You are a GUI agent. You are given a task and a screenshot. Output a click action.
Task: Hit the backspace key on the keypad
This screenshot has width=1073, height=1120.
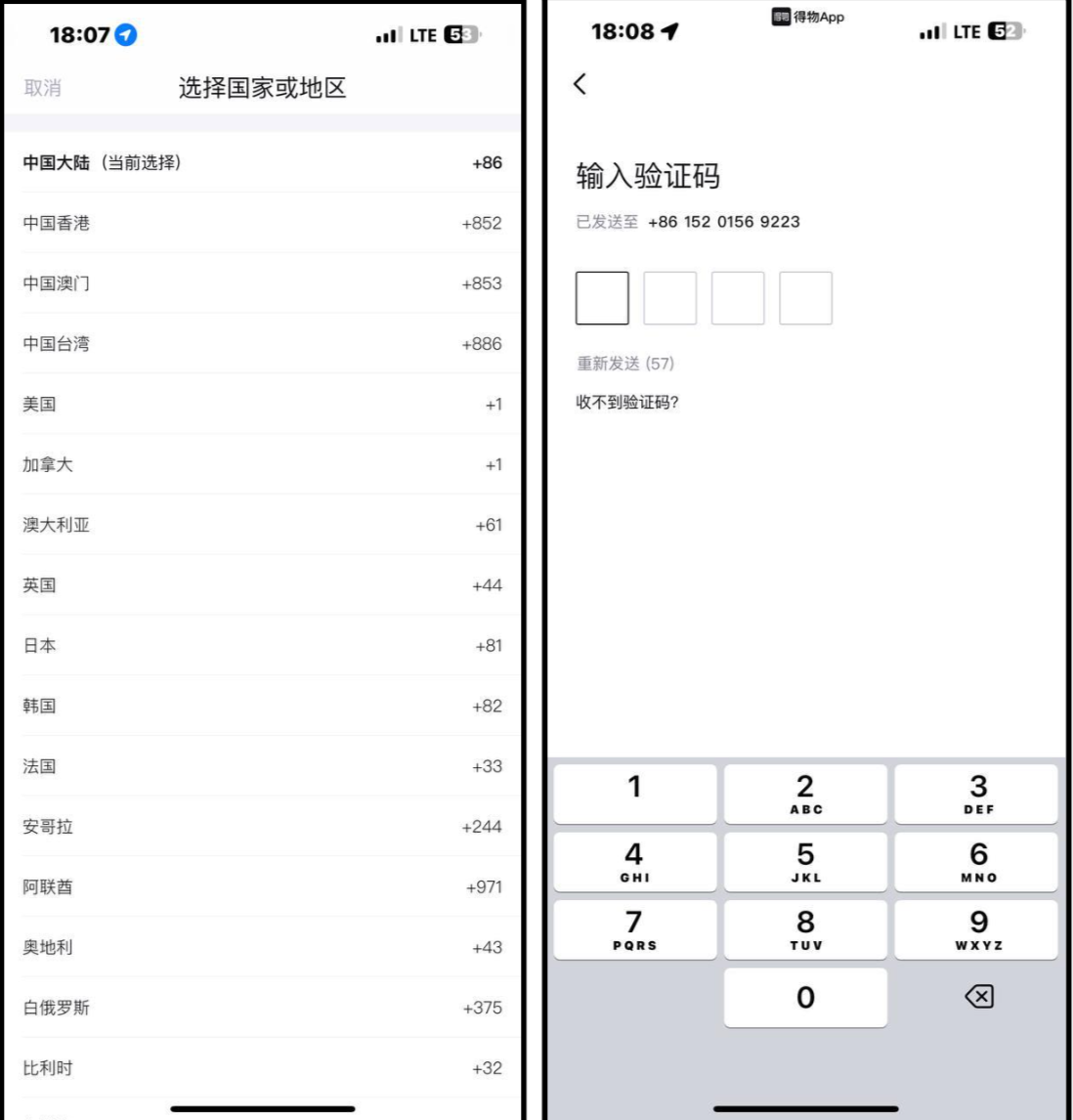click(979, 997)
